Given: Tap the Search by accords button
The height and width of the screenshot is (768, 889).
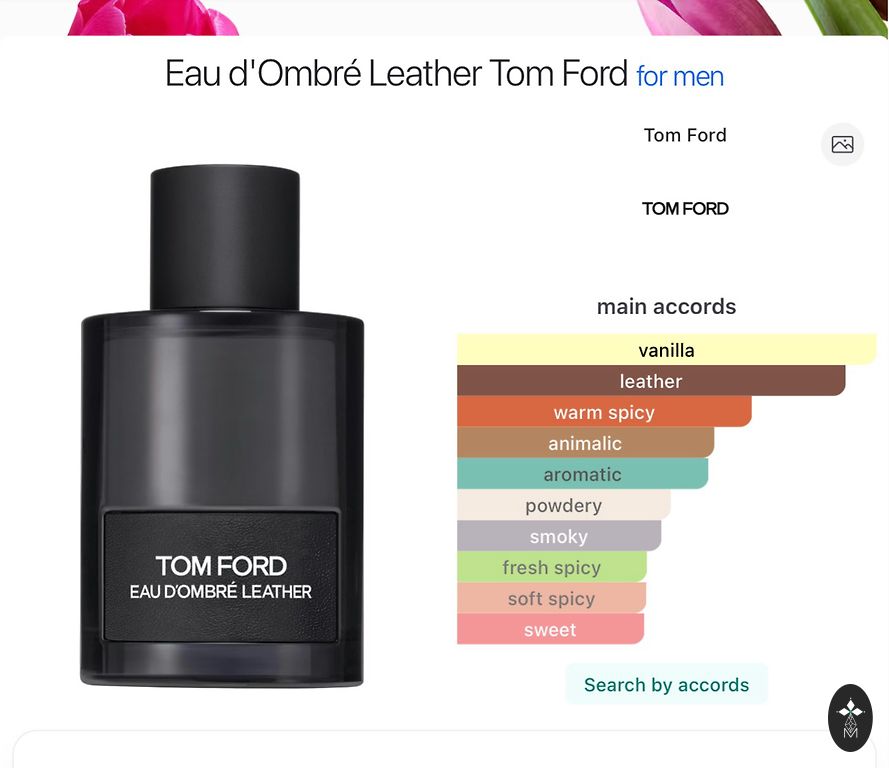Looking at the screenshot, I should (666, 685).
